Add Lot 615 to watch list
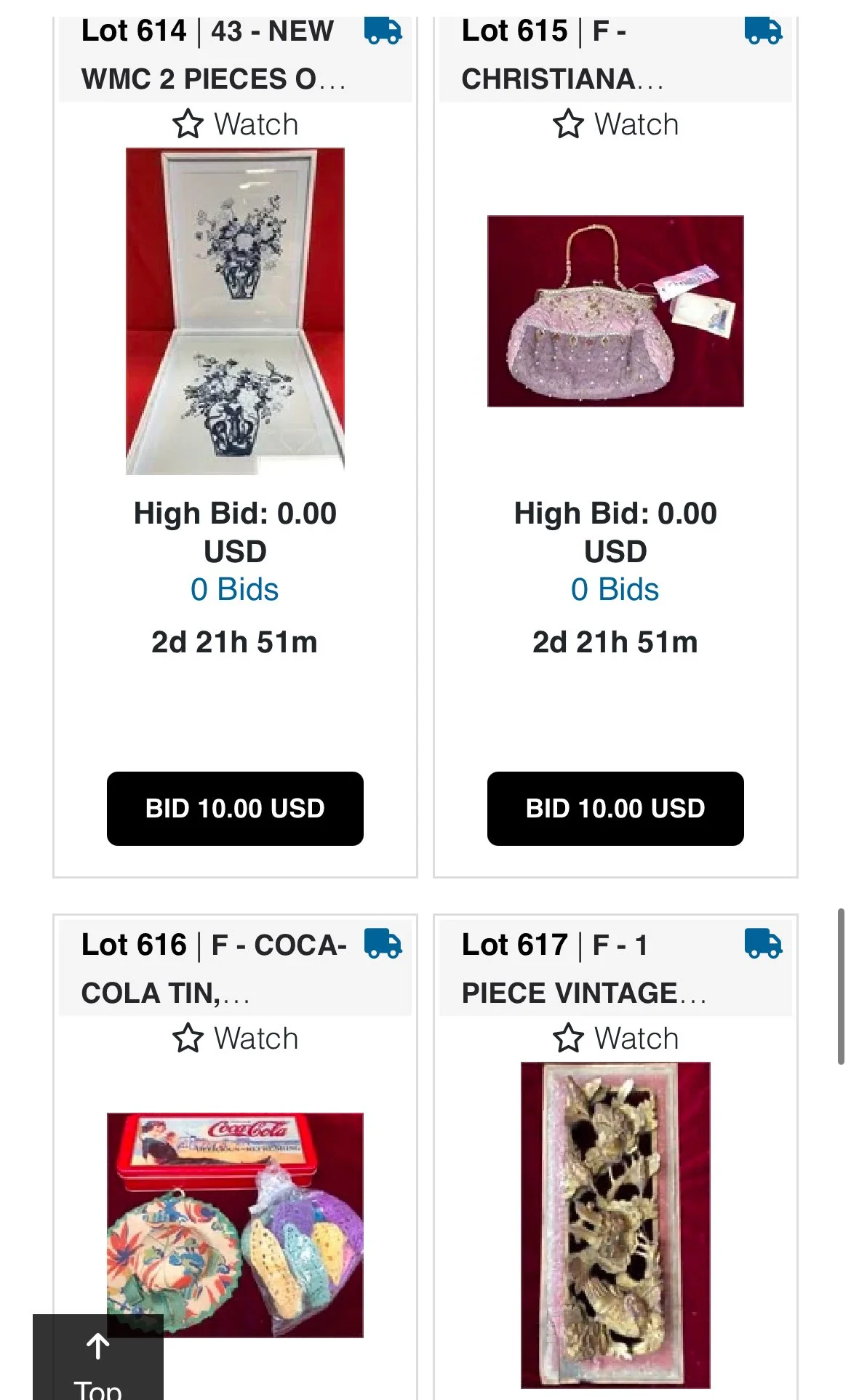Viewport: 851px width, 1400px height. click(x=615, y=124)
